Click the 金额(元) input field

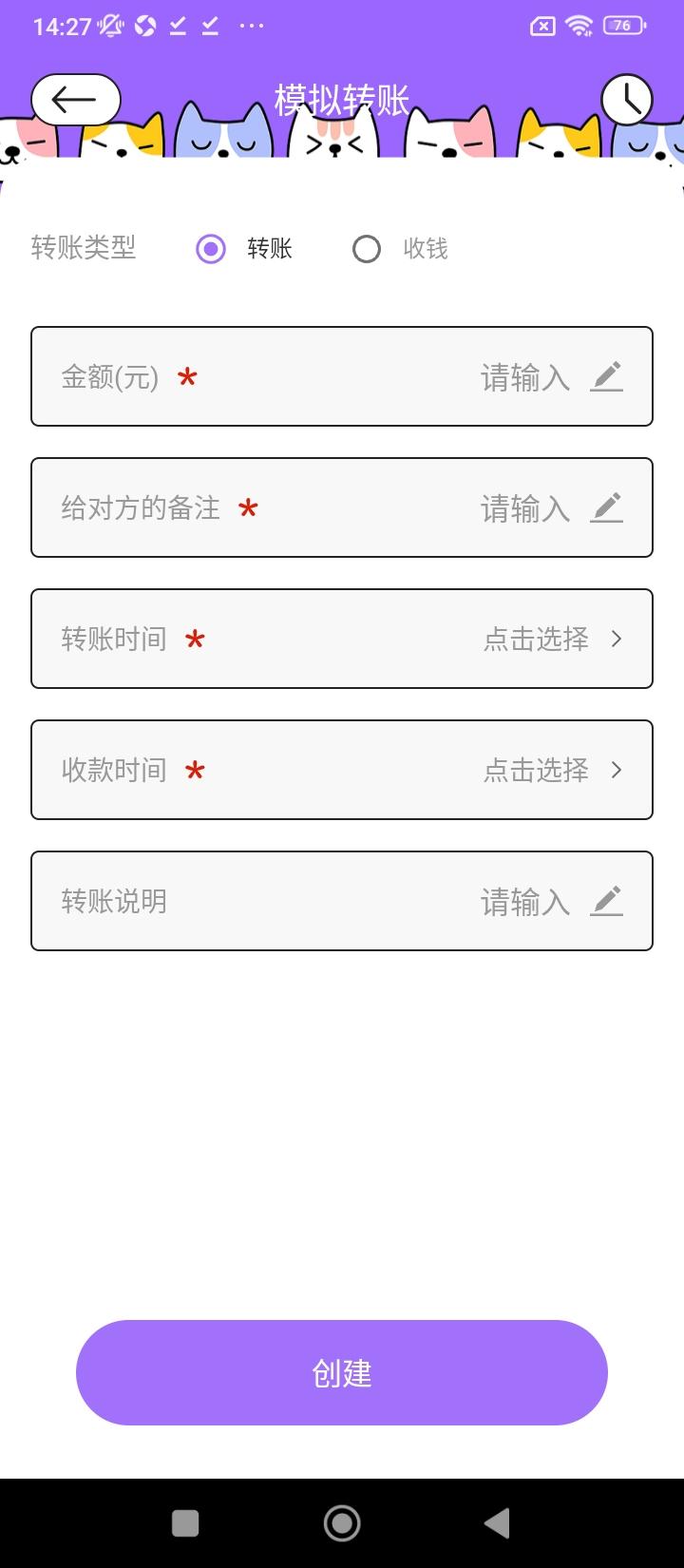pyautogui.click(x=342, y=376)
